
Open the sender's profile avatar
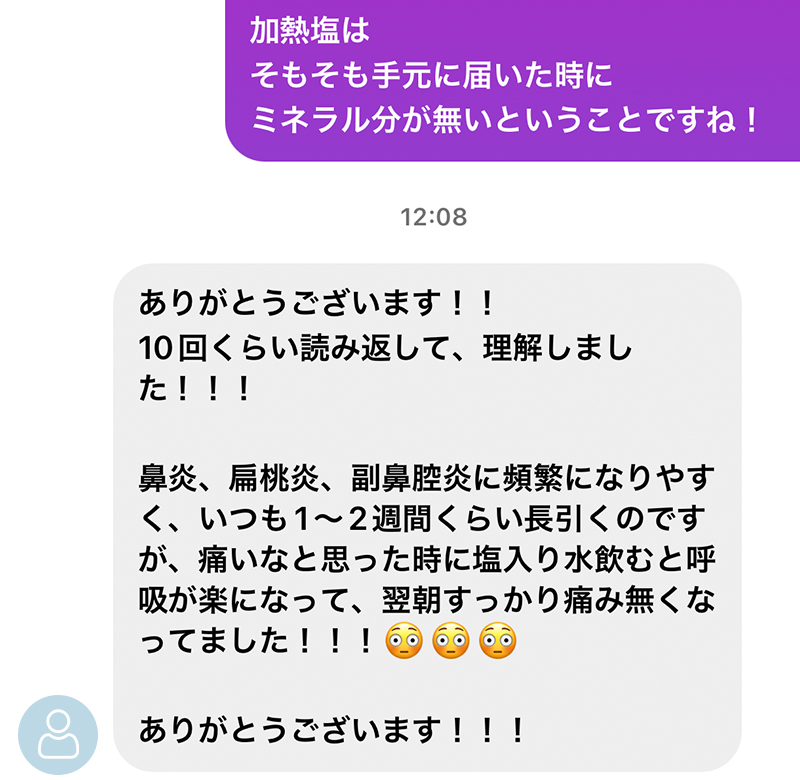coord(59,734)
